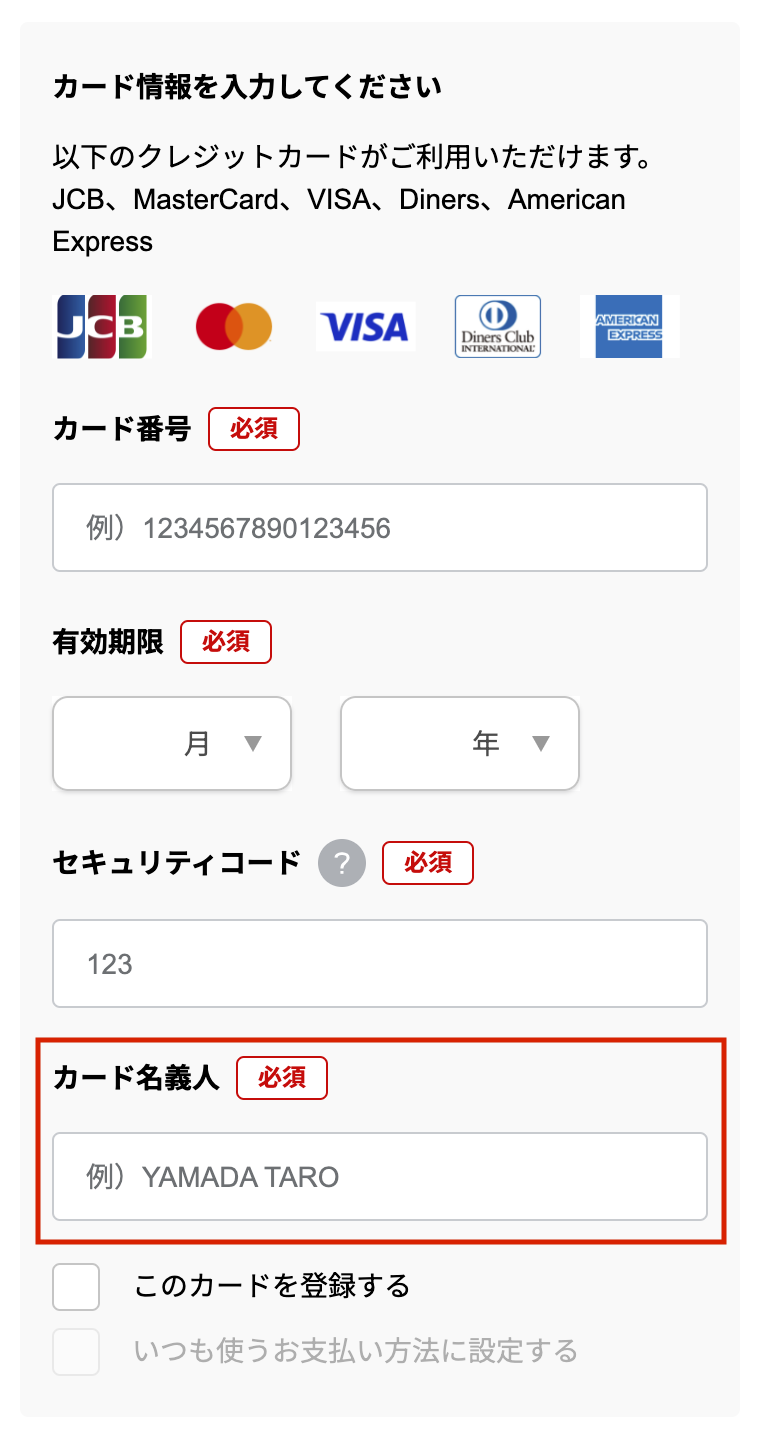Viewport: 760px width, 1442px height.
Task: Check the 'このカードを登録する' checkbox
Action: pyautogui.click(x=76, y=1286)
